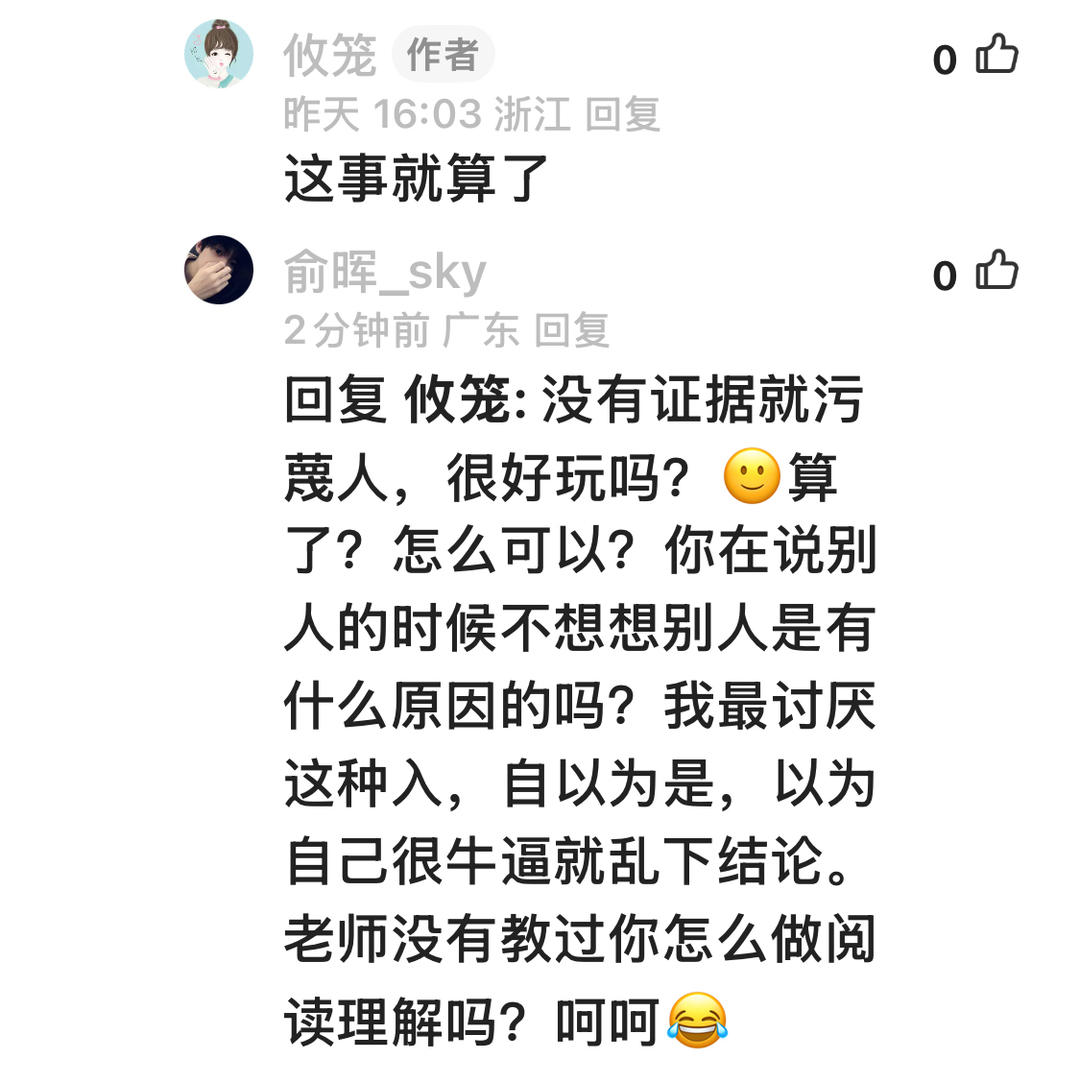Open 攸笼's profile avatar
Viewport: 1080px width, 1083px height.
coord(219,54)
